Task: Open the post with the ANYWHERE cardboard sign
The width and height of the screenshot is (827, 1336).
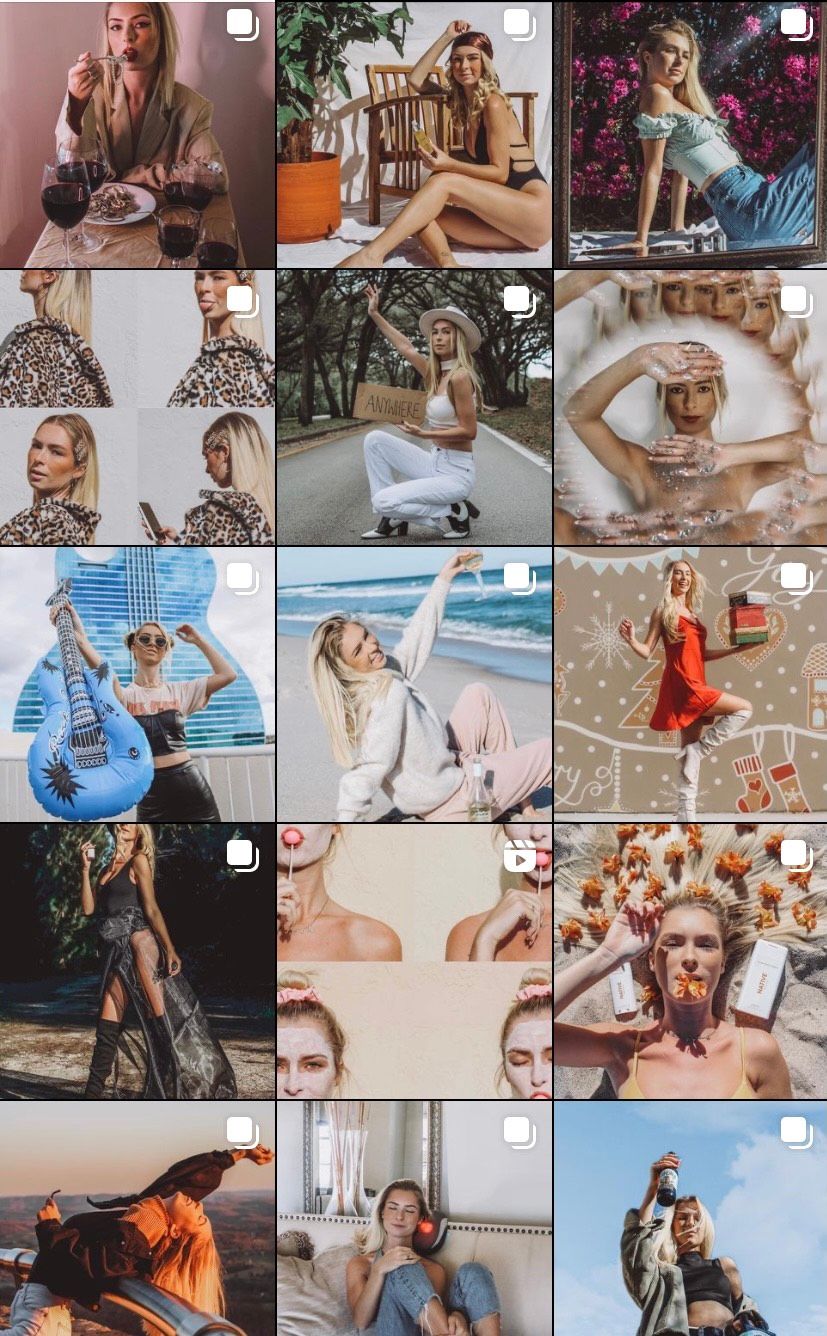Action: point(414,407)
